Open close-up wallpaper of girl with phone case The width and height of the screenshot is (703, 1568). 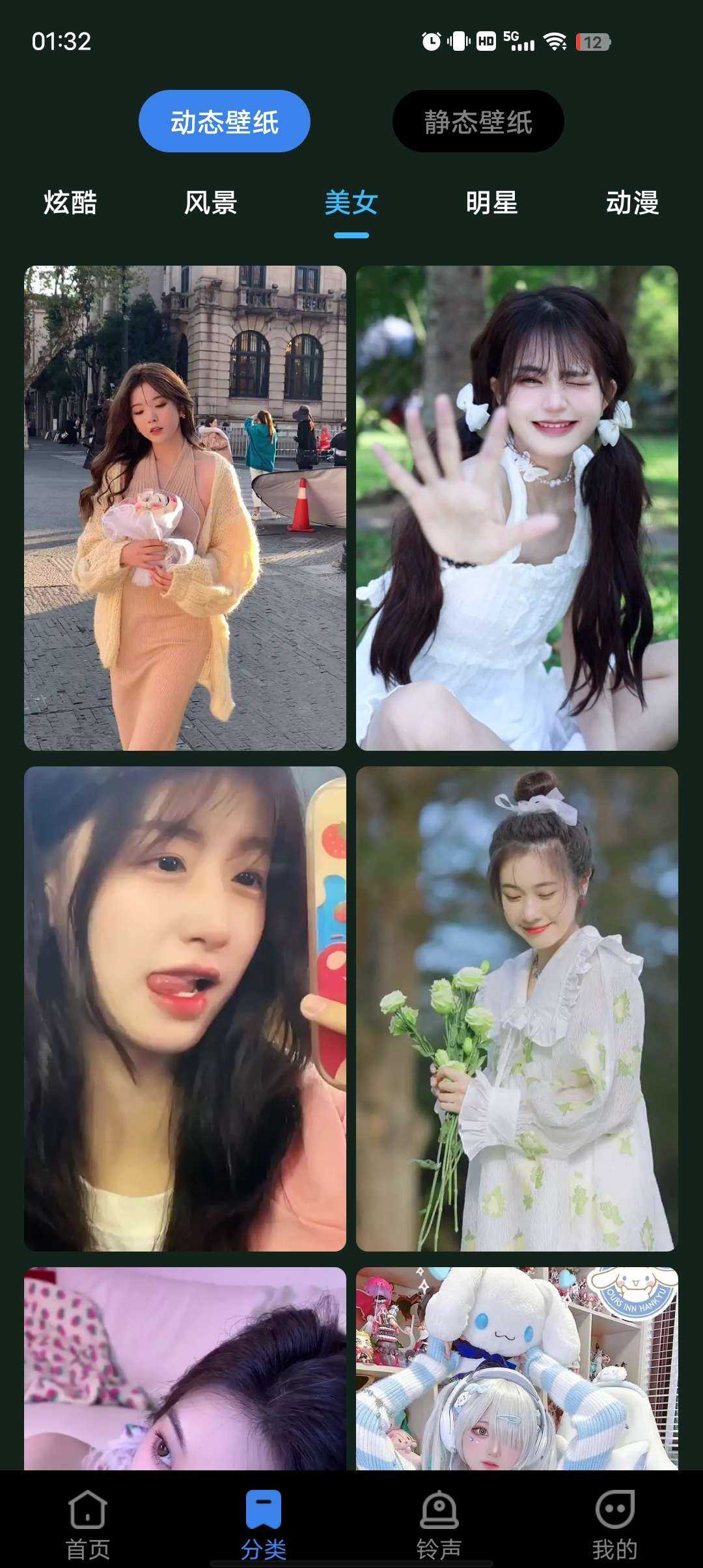tap(185, 1009)
